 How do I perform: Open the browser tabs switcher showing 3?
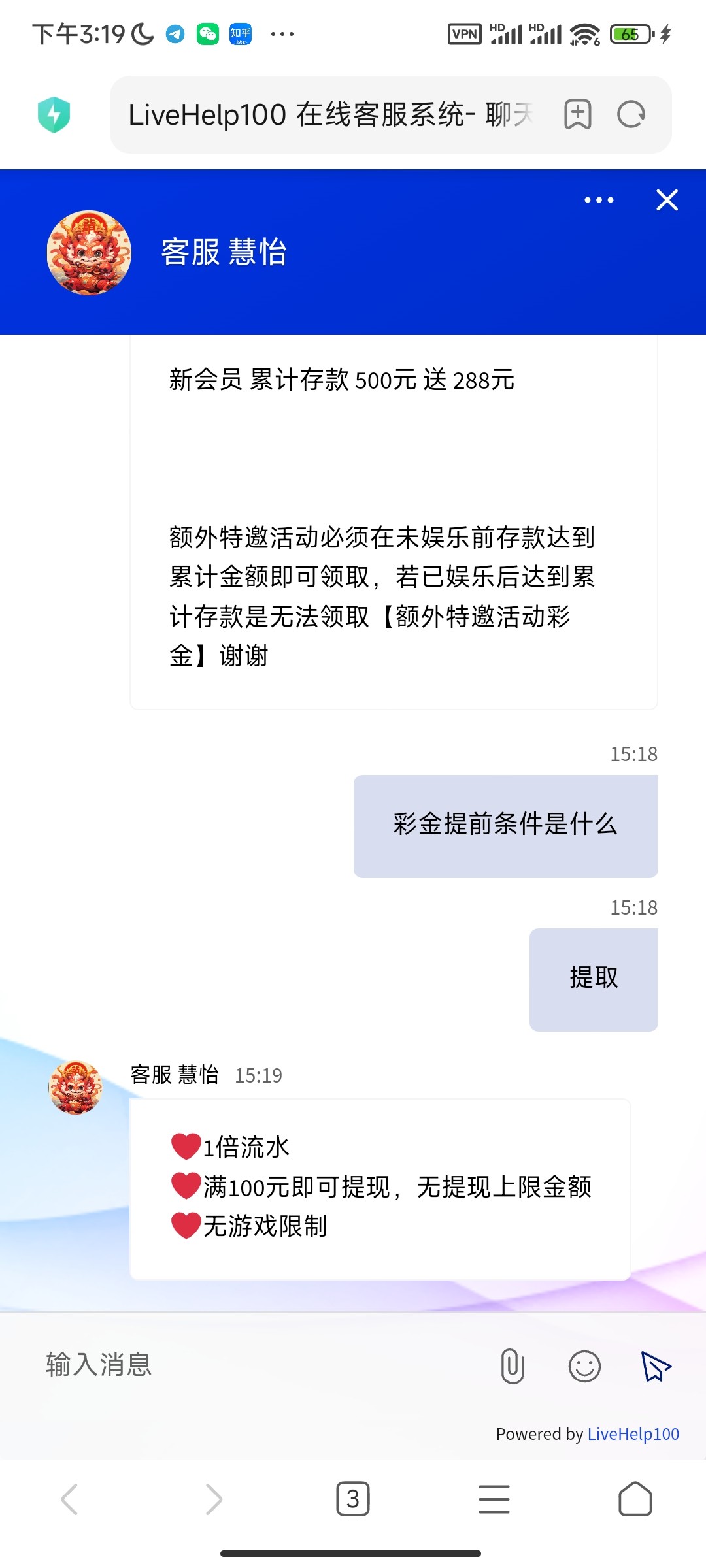tap(353, 1499)
